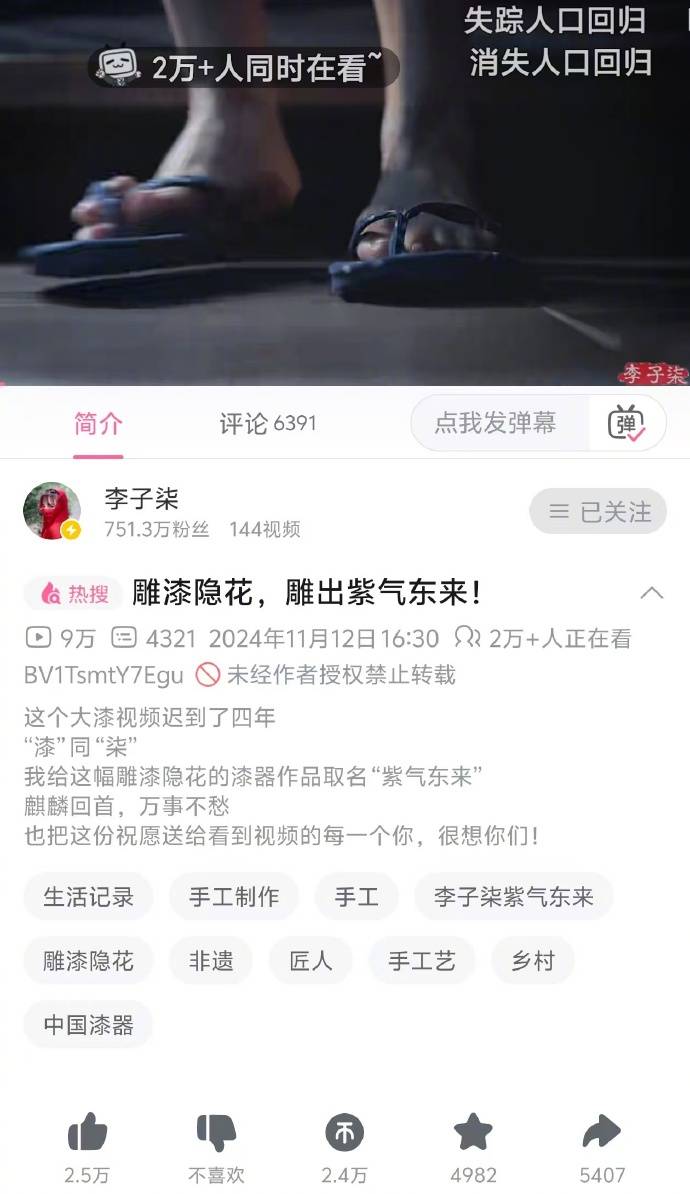The height and width of the screenshot is (1194, 690).
Task: Select the 手工艺 tag chip
Action: [422, 961]
